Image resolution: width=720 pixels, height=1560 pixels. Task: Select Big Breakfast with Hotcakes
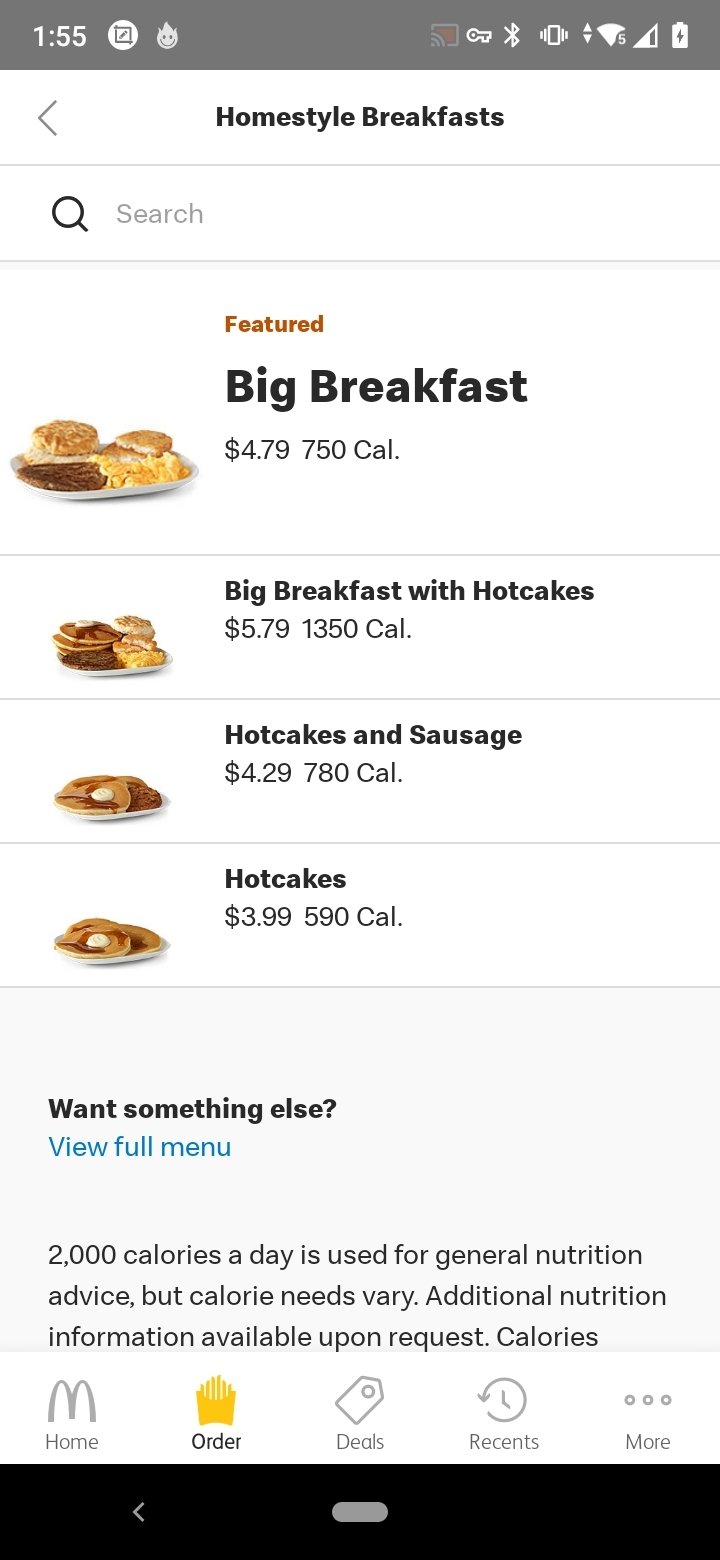[x=360, y=627]
